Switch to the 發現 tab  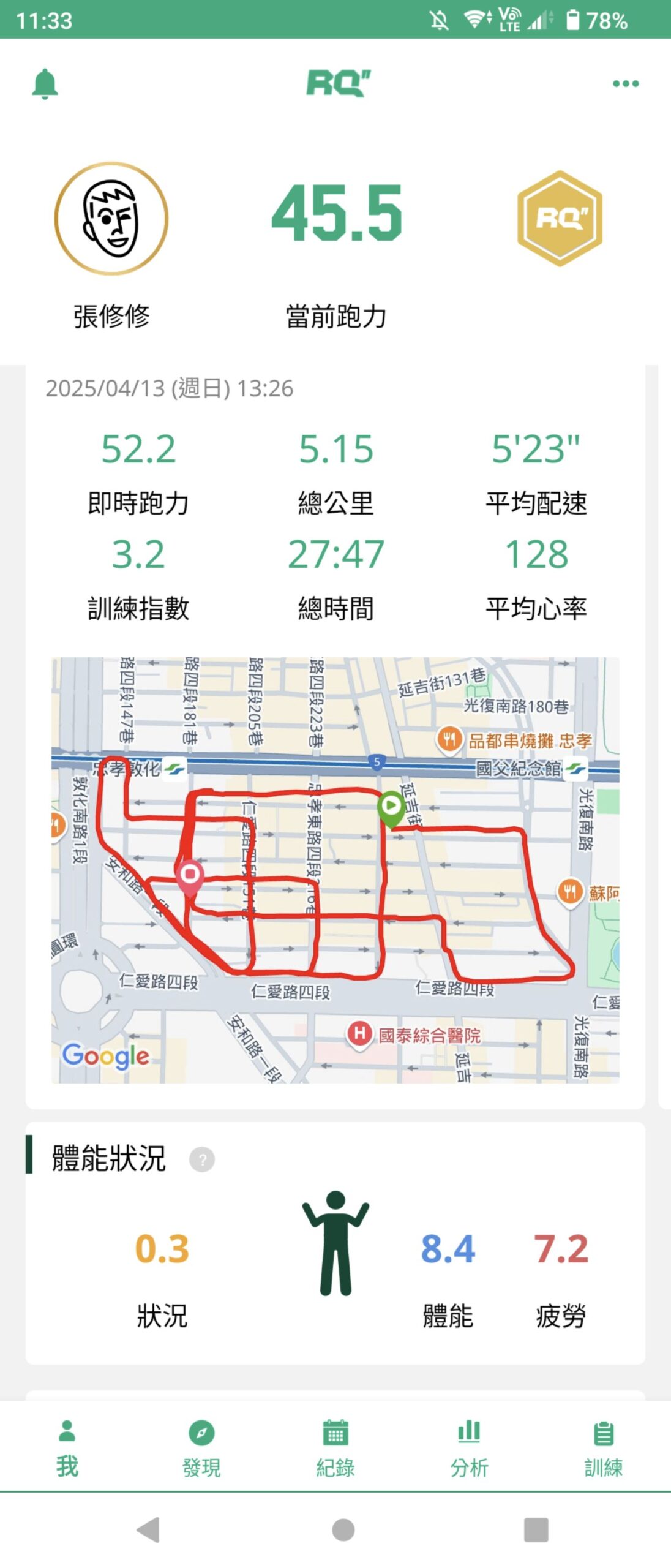point(201,1448)
